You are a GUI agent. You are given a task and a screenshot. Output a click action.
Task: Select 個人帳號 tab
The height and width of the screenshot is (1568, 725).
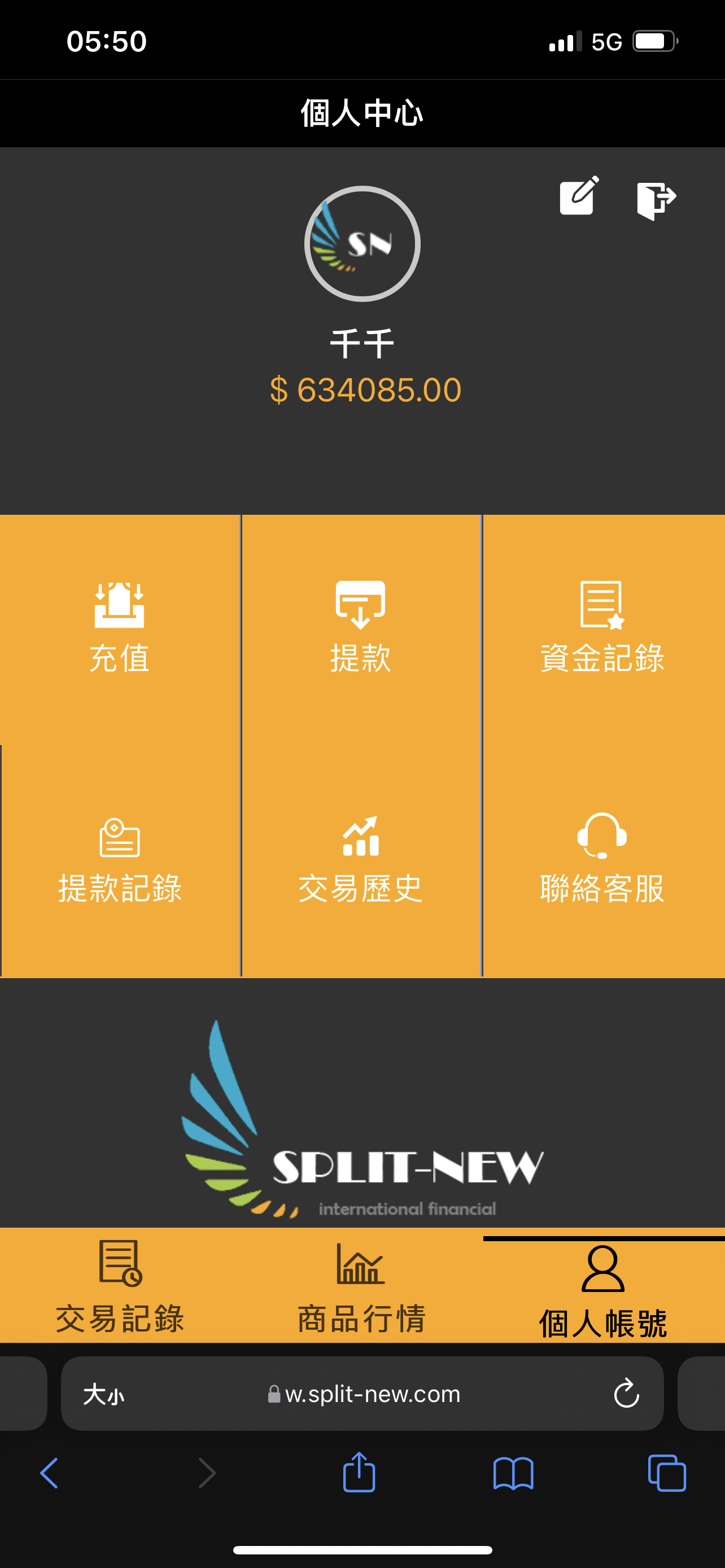(603, 1289)
